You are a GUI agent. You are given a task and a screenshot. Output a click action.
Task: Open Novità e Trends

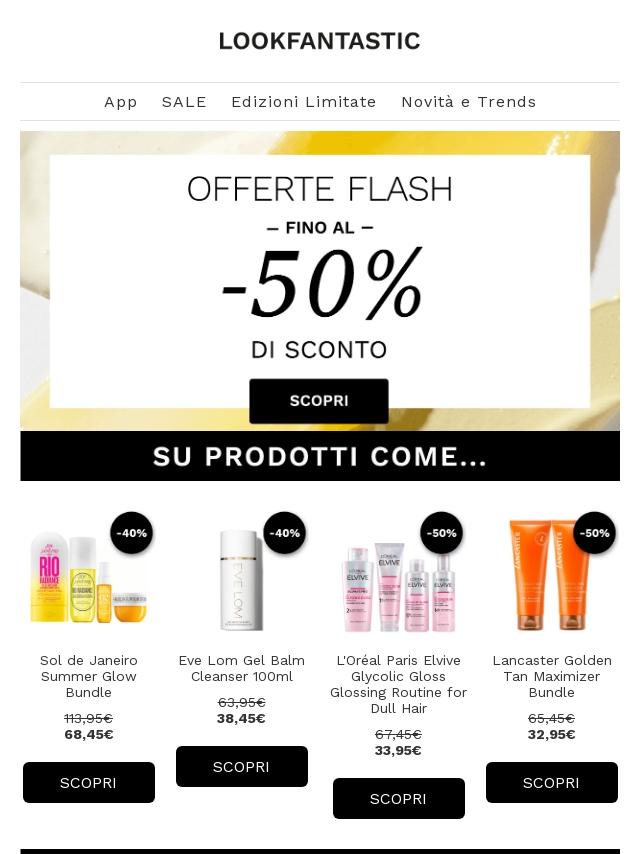[x=468, y=102]
